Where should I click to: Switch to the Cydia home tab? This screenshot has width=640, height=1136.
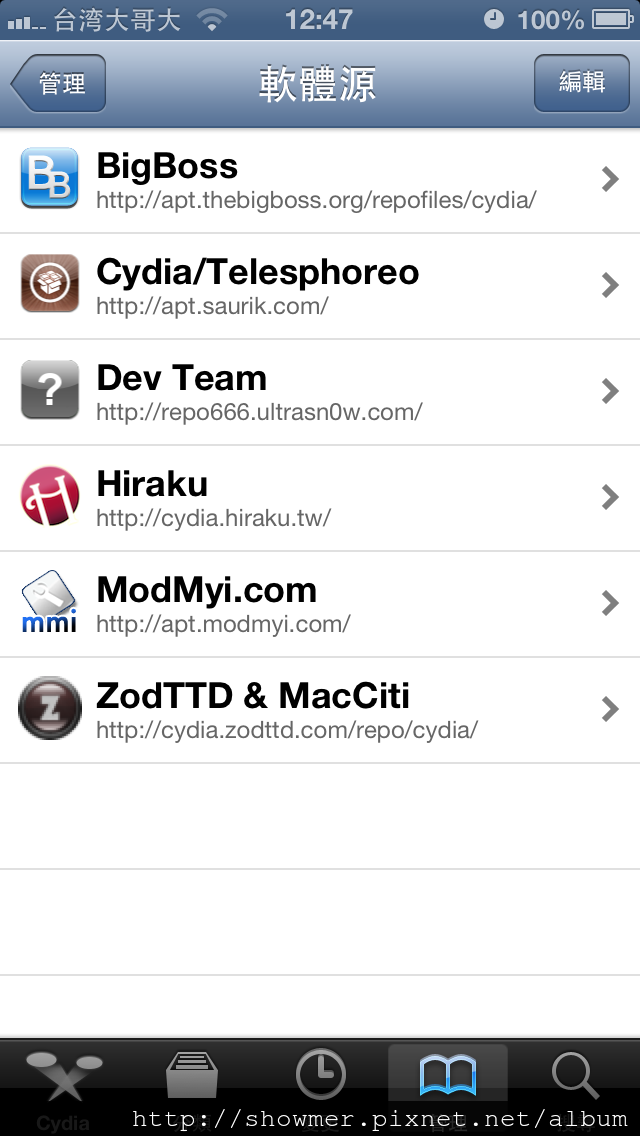click(64, 1088)
